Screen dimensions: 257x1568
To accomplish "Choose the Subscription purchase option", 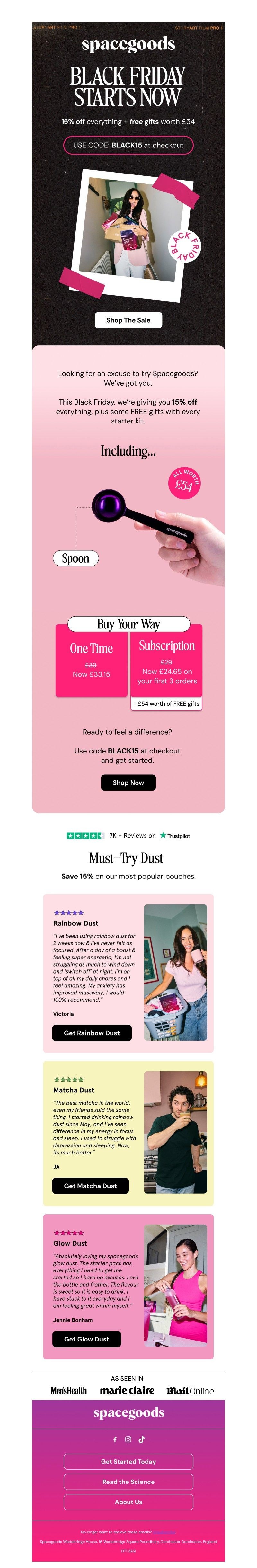I will 166,660.
